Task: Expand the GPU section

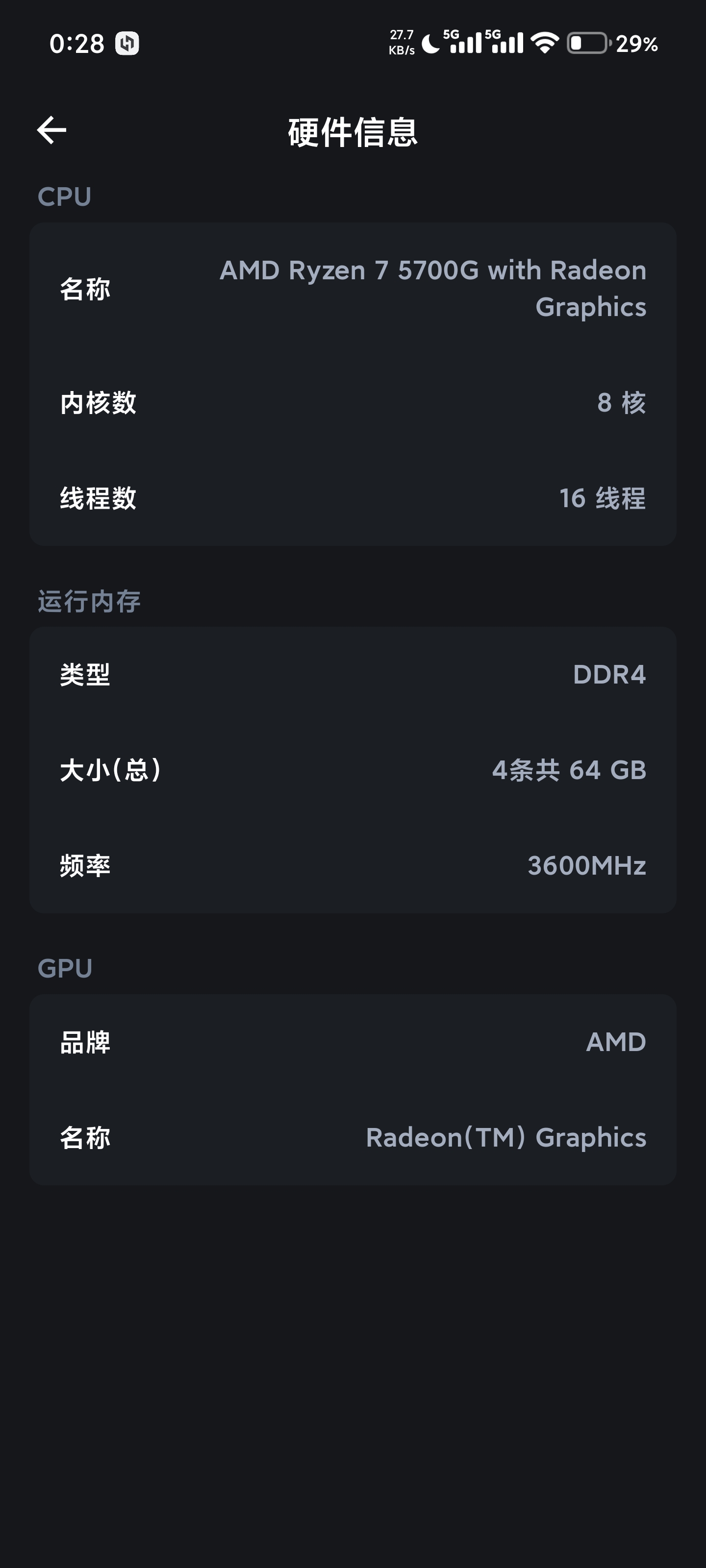Action: (x=64, y=968)
